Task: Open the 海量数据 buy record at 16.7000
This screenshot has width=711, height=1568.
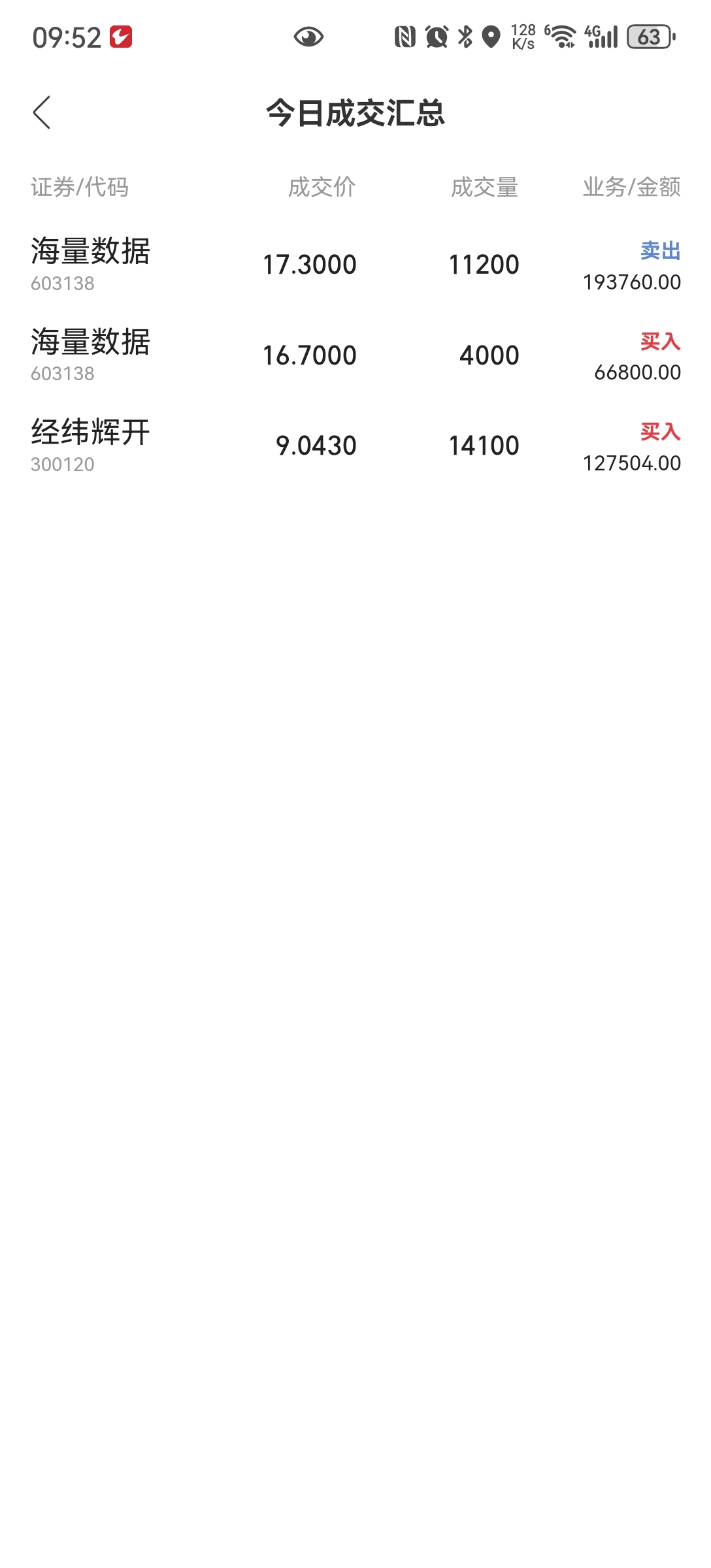Action: pyautogui.click(x=355, y=356)
